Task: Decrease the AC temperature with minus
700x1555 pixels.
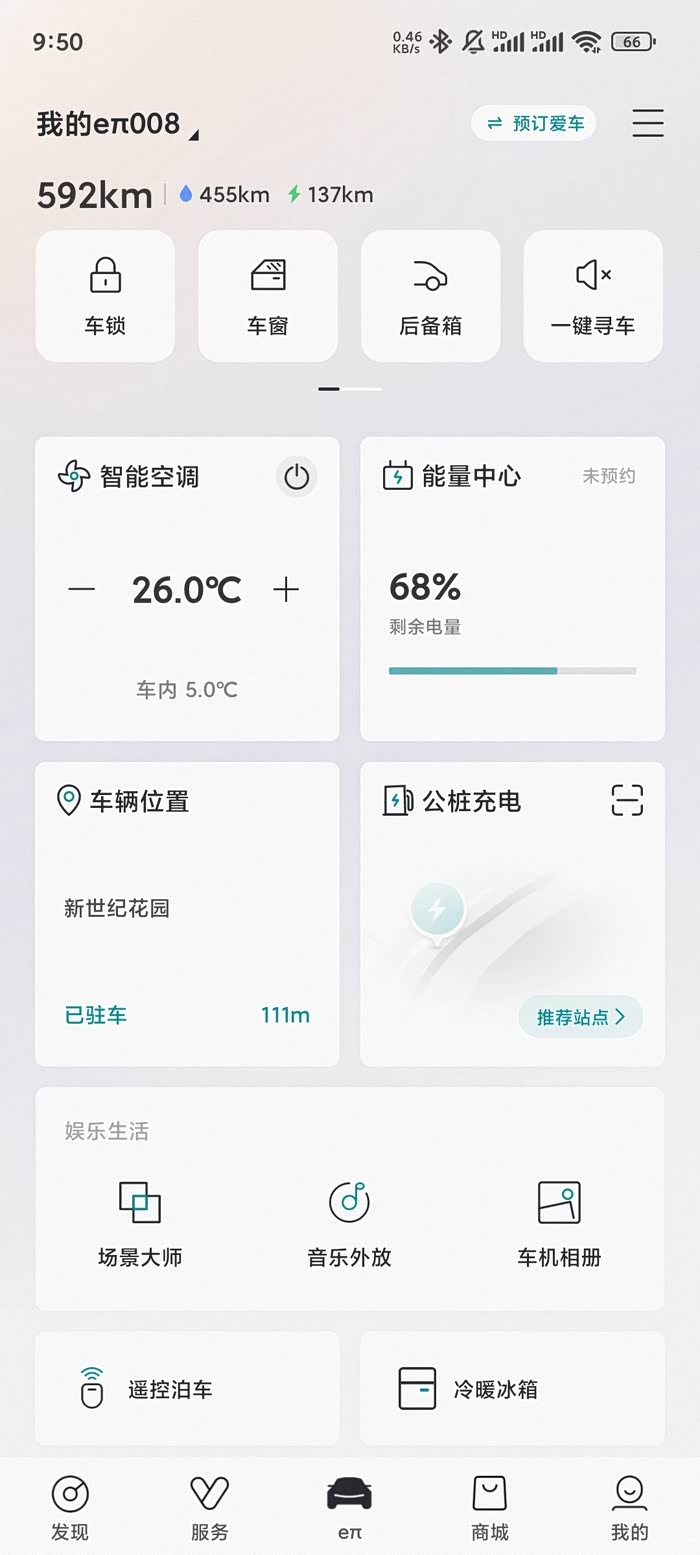Action: click(x=82, y=590)
